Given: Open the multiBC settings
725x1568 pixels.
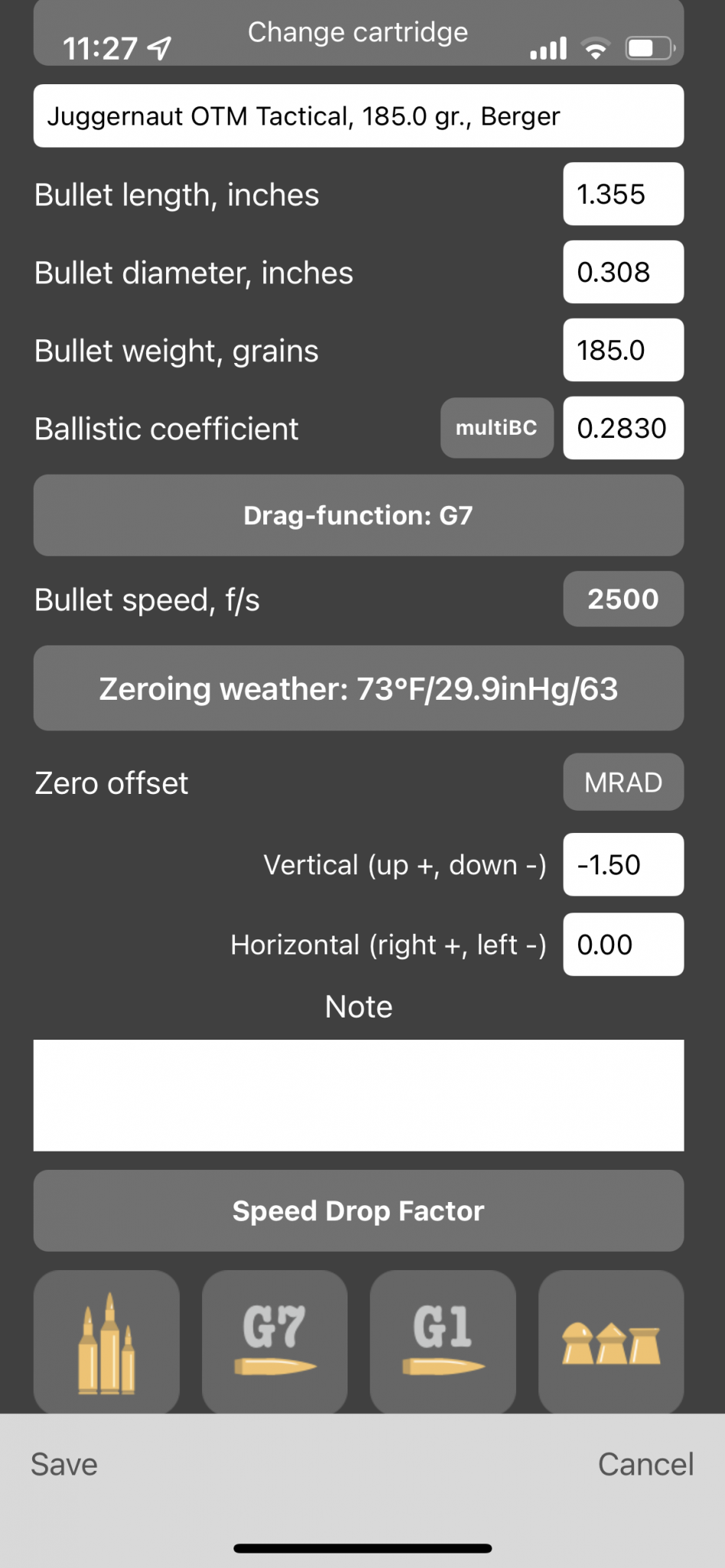Looking at the screenshot, I should pos(496,428).
